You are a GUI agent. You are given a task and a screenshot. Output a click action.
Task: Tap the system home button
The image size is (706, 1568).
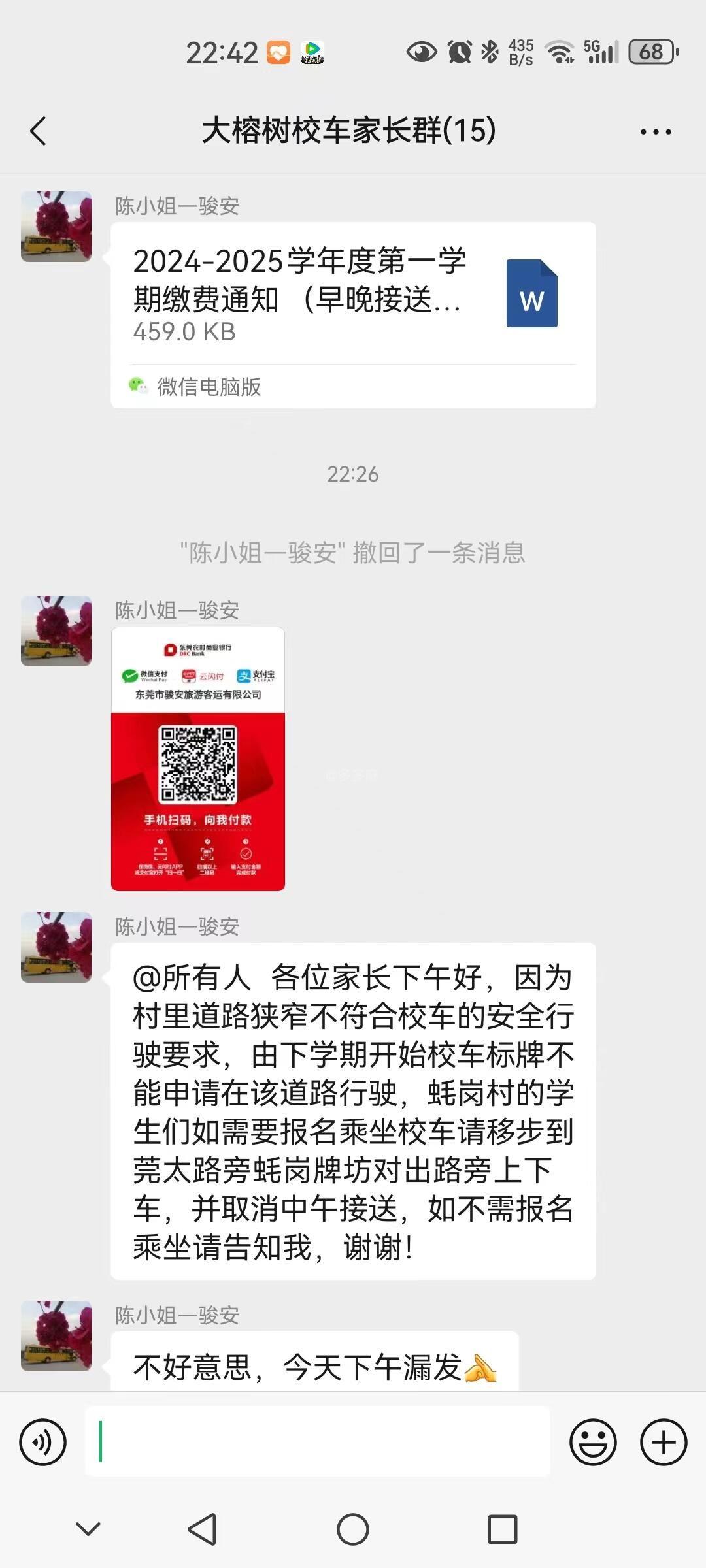(x=353, y=1529)
